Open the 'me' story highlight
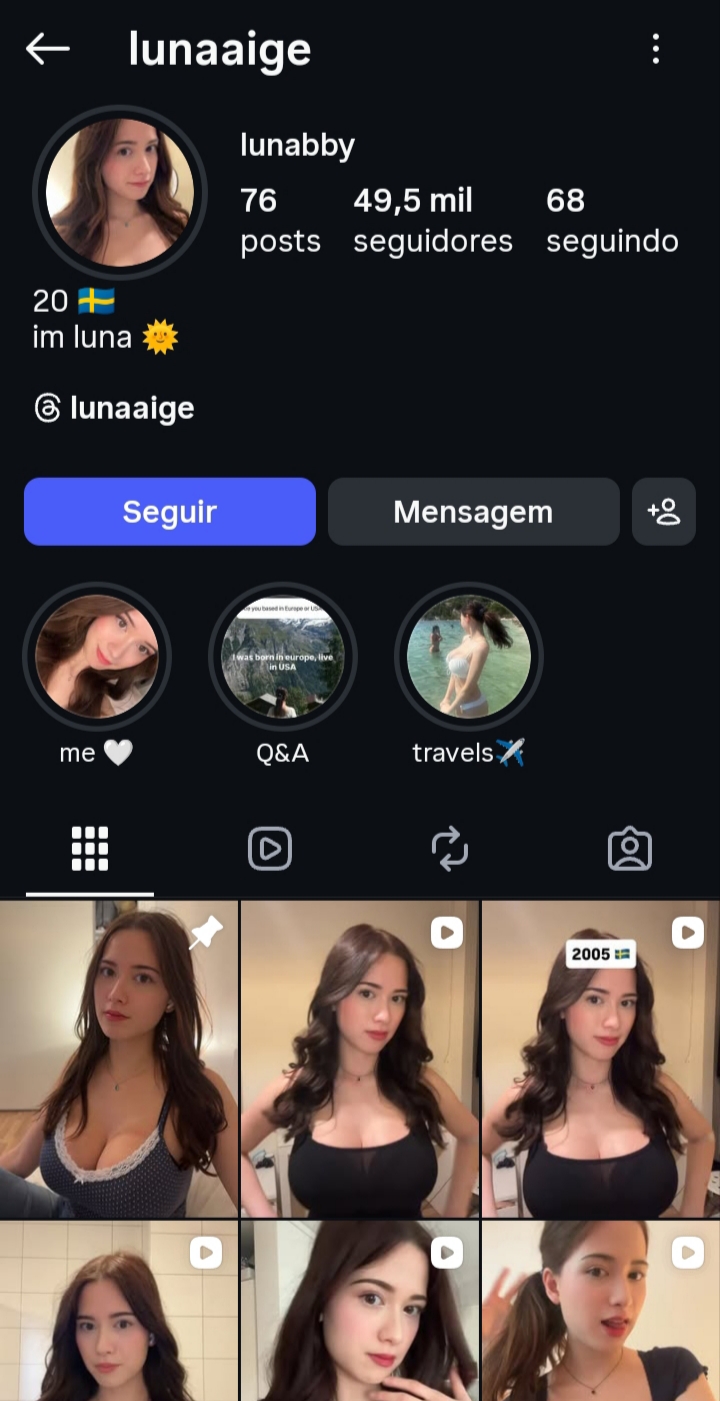The height and width of the screenshot is (1401, 720). [97, 657]
